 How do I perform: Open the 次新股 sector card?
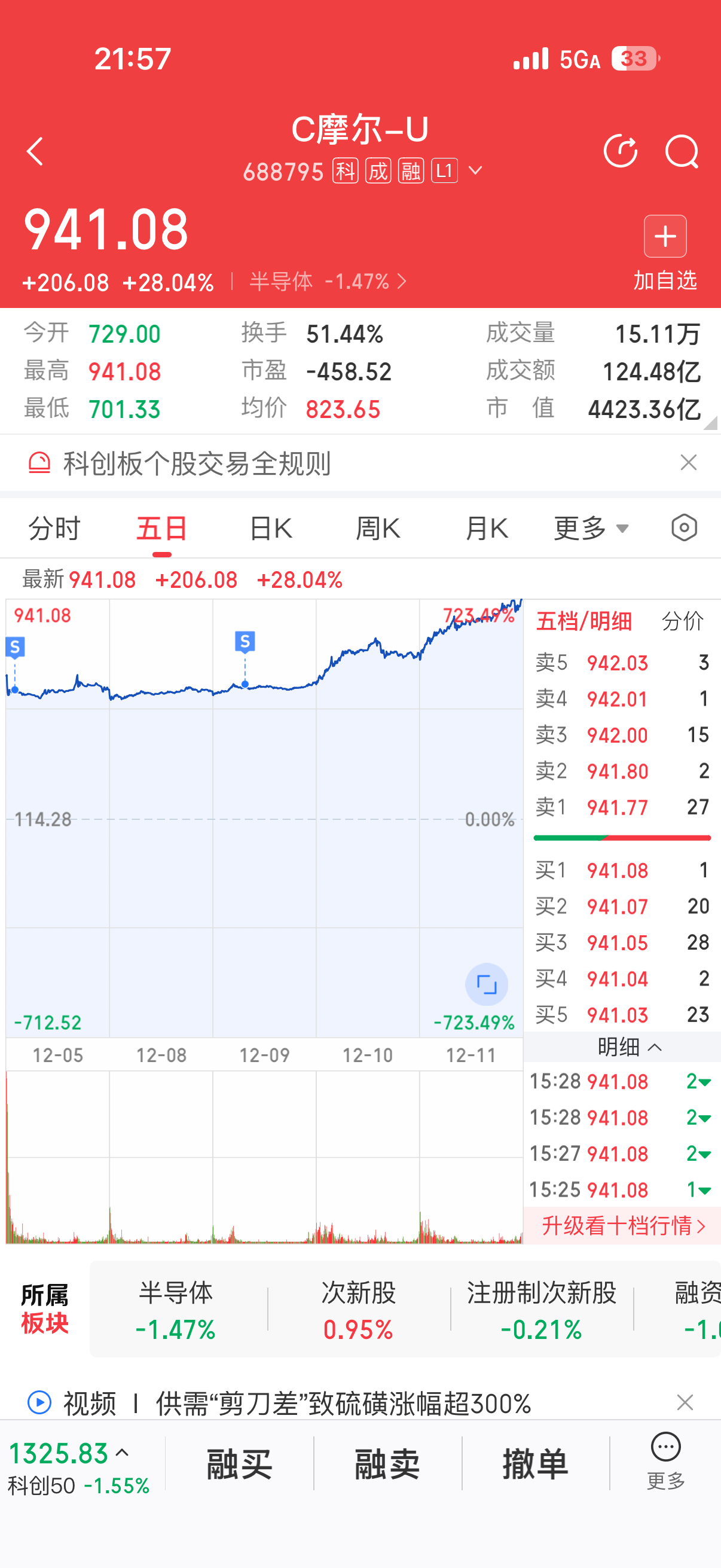[x=358, y=1309]
